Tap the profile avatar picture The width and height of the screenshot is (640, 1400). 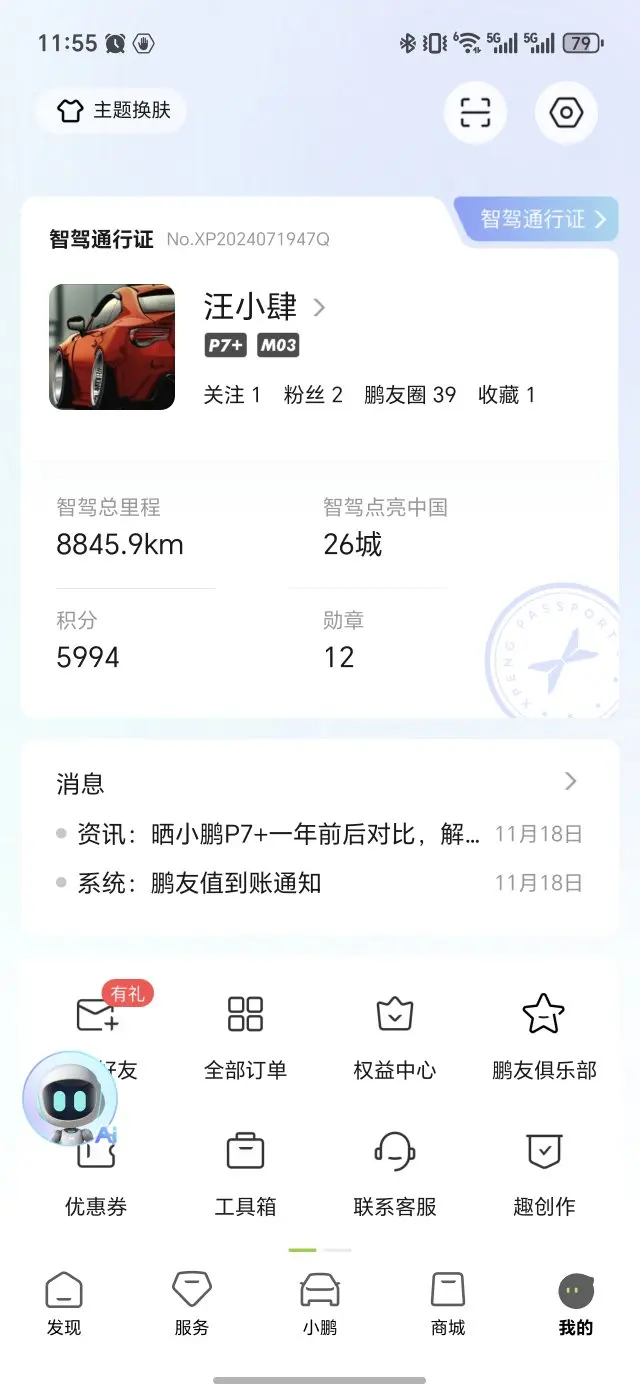[x=112, y=347]
